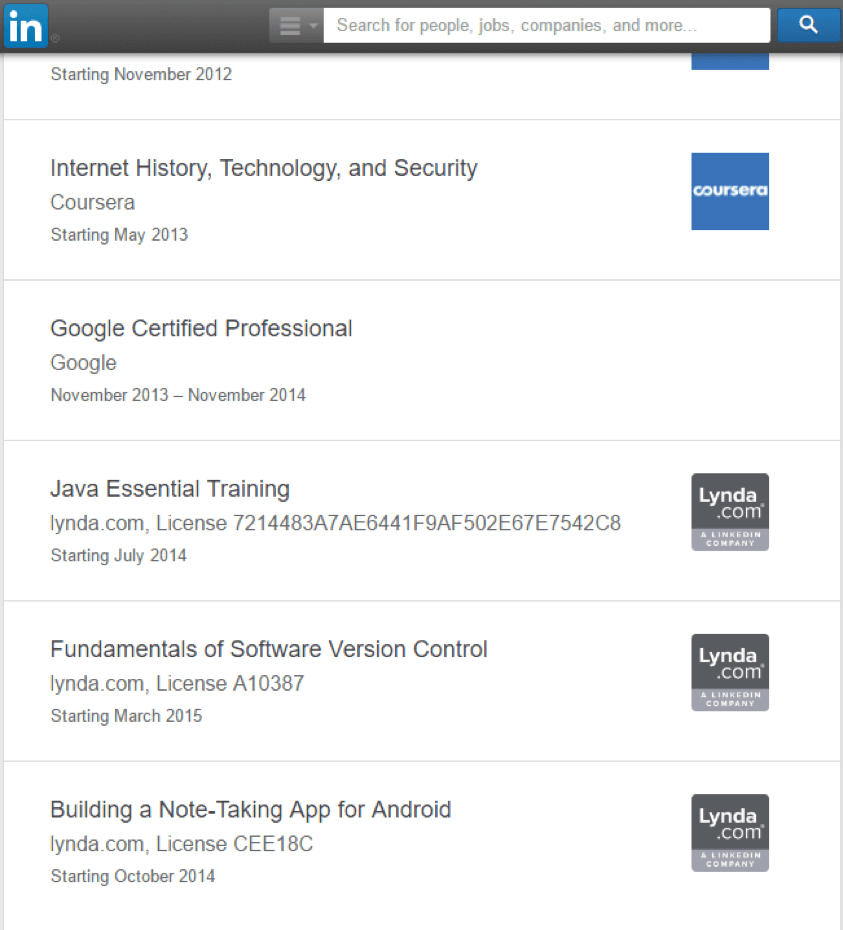The width and height of the screenshot is (843, 930).
Task: Tap the blue search magnifier button
Action: tap(808, 25)
